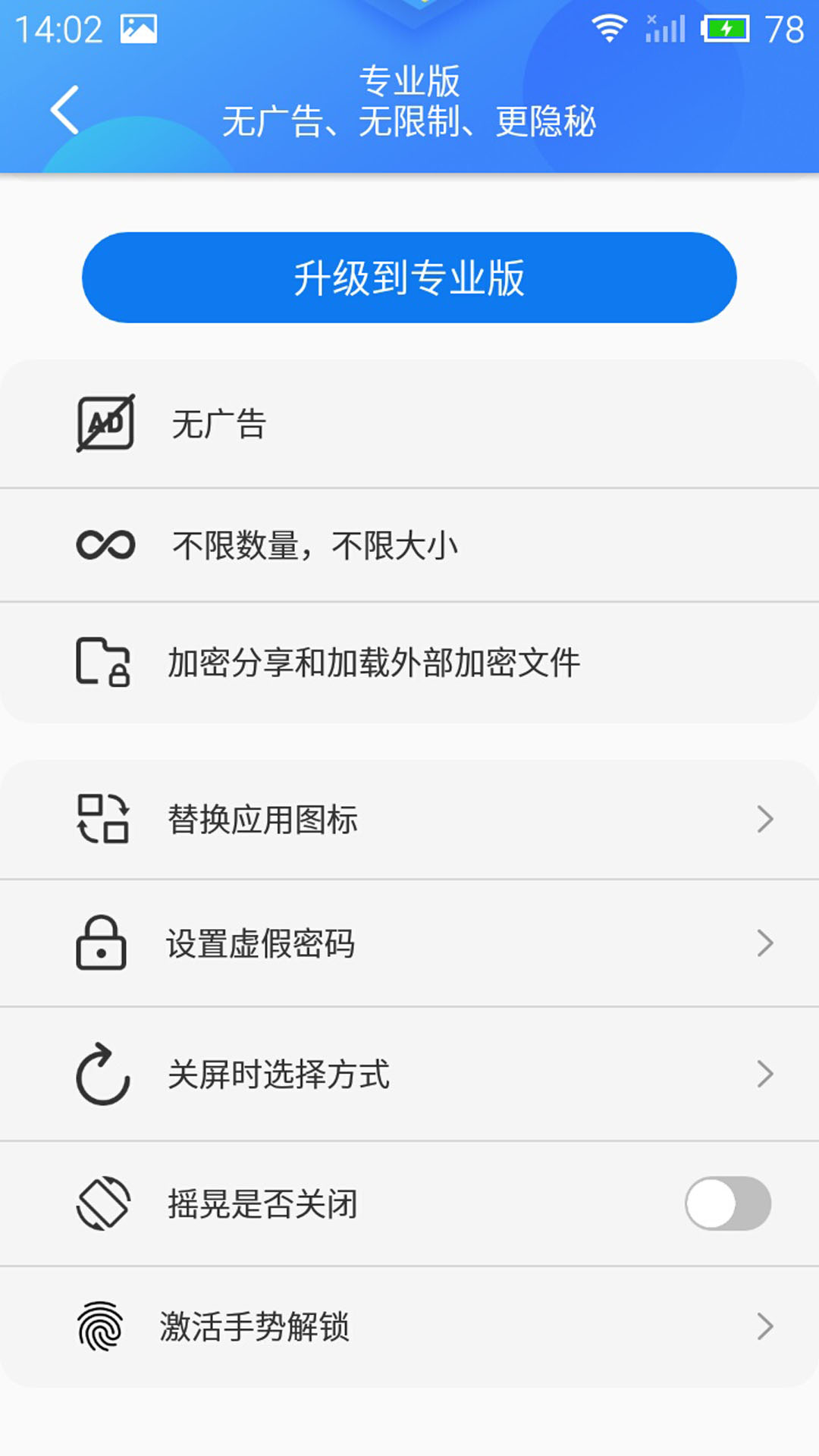Go back using the top-left arrow
The width and height of the screenshot is (819, 1456).
tap(65, 110)
